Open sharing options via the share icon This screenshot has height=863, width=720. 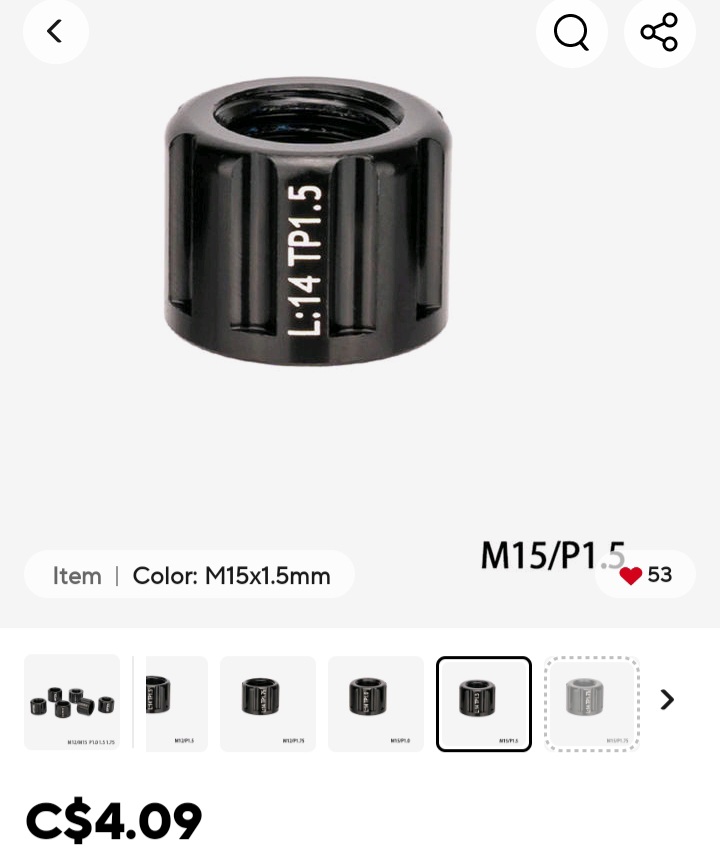click(x=659, y=32)
